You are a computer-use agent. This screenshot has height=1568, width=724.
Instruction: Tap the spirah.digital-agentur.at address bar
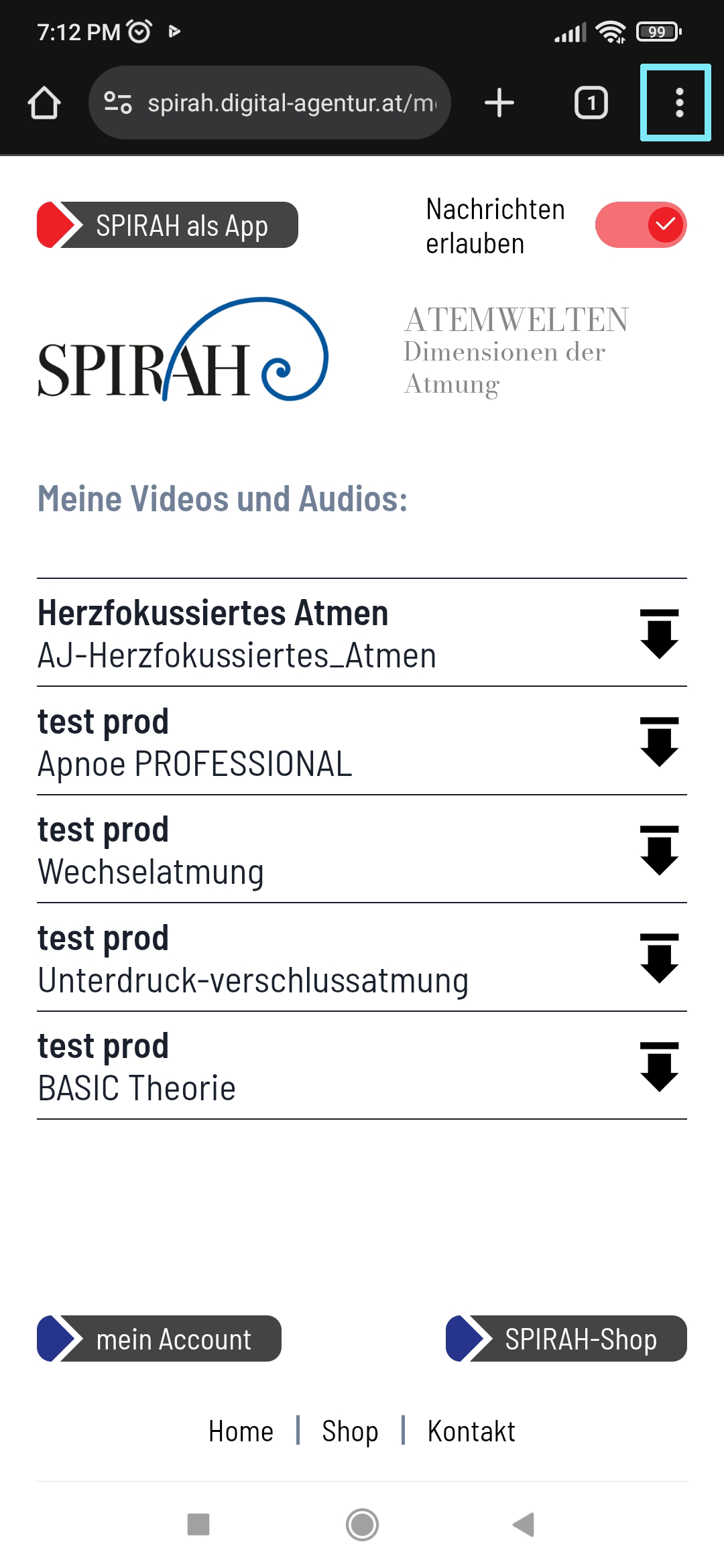tap(282, 103)
